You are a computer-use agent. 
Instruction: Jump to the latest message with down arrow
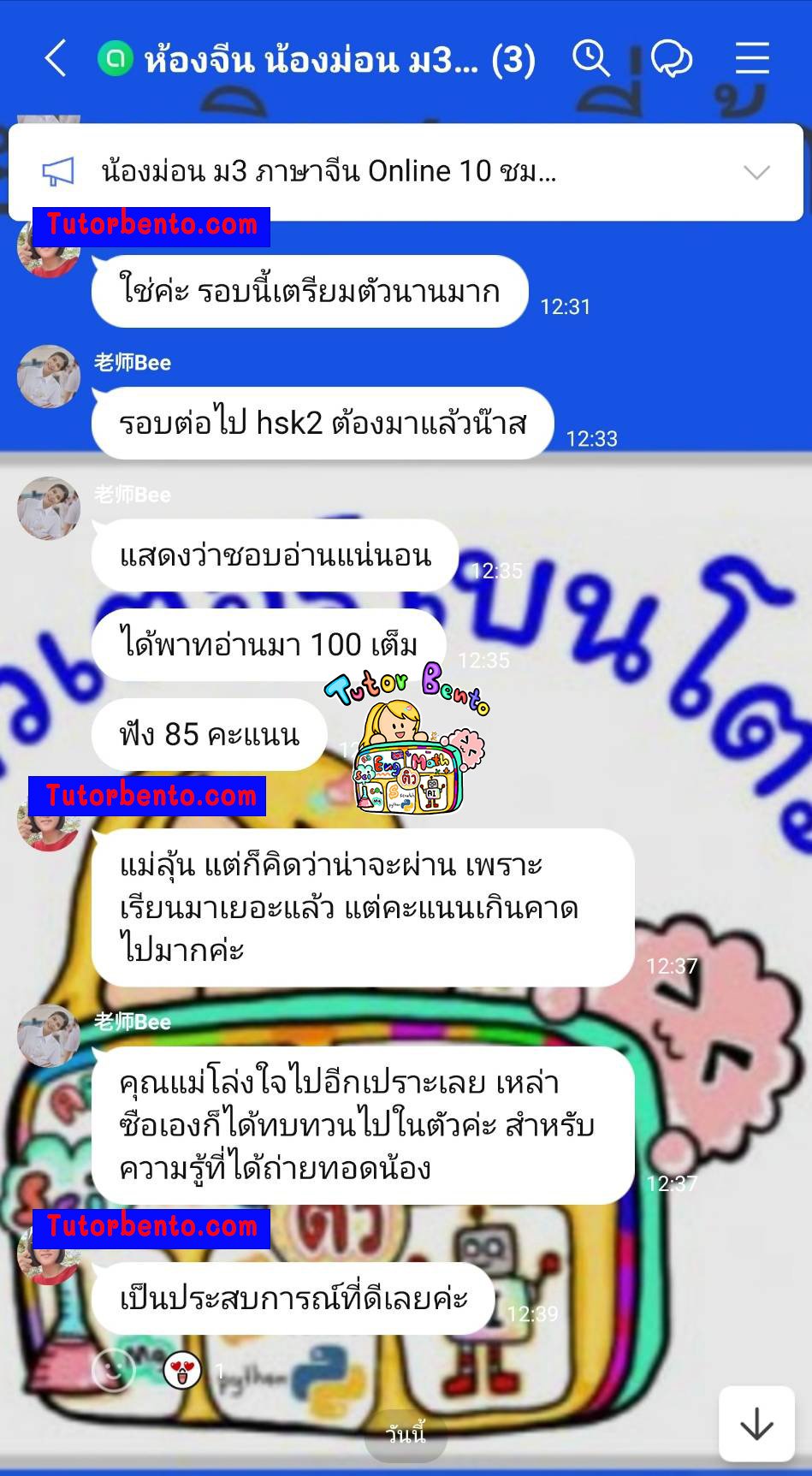tap(756, 1424)
